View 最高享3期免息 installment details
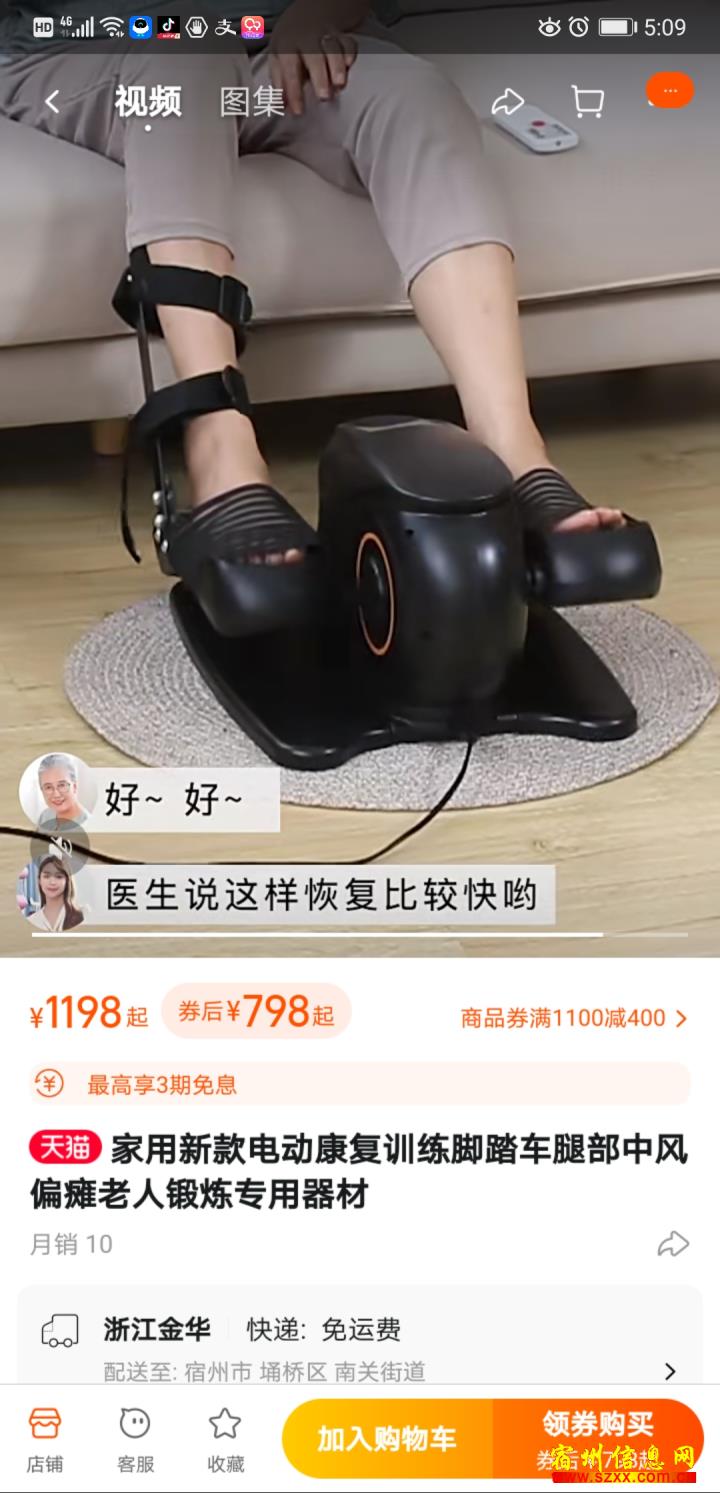The height and width of the screenshot is (1493, 720). [360, 1084]
